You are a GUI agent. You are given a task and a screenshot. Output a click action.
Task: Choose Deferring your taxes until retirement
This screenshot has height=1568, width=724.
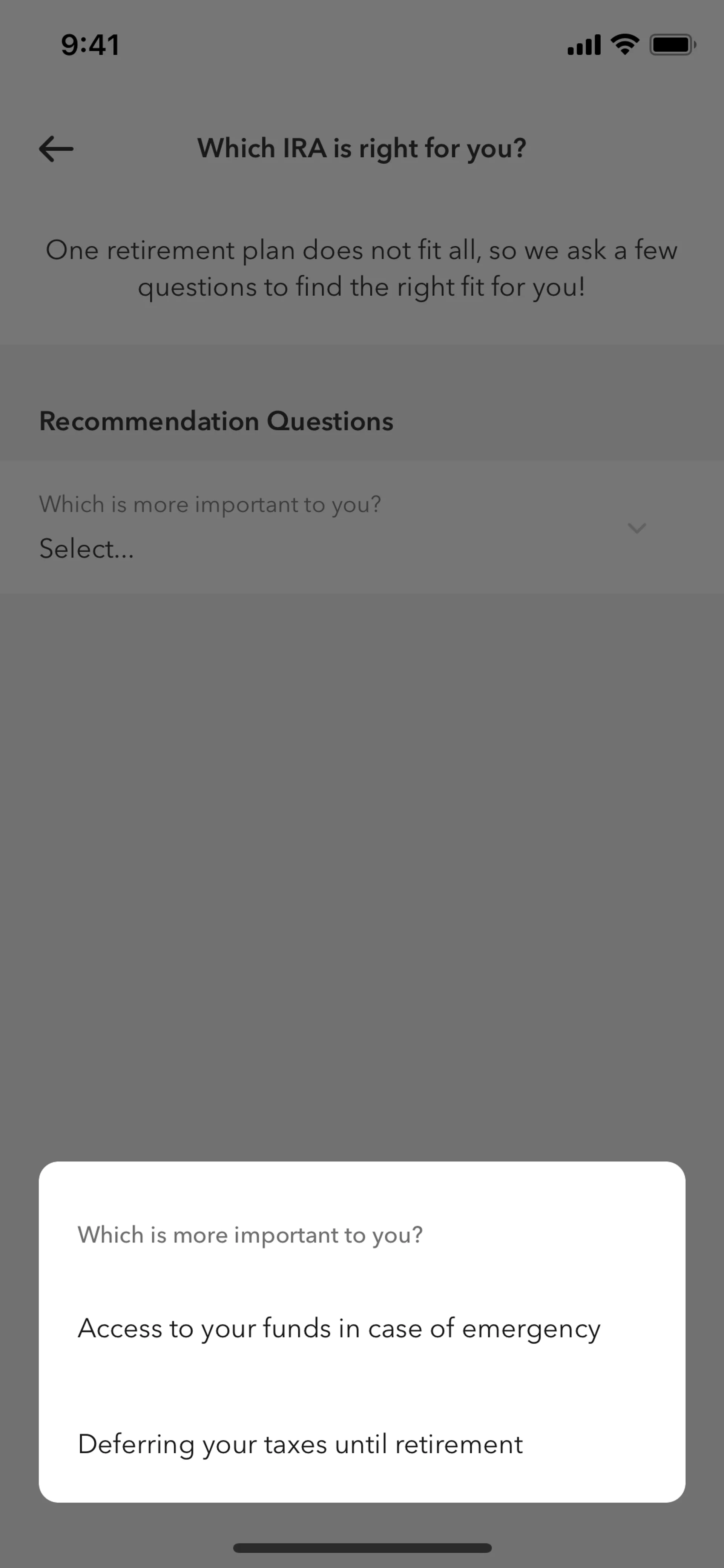301,1444
